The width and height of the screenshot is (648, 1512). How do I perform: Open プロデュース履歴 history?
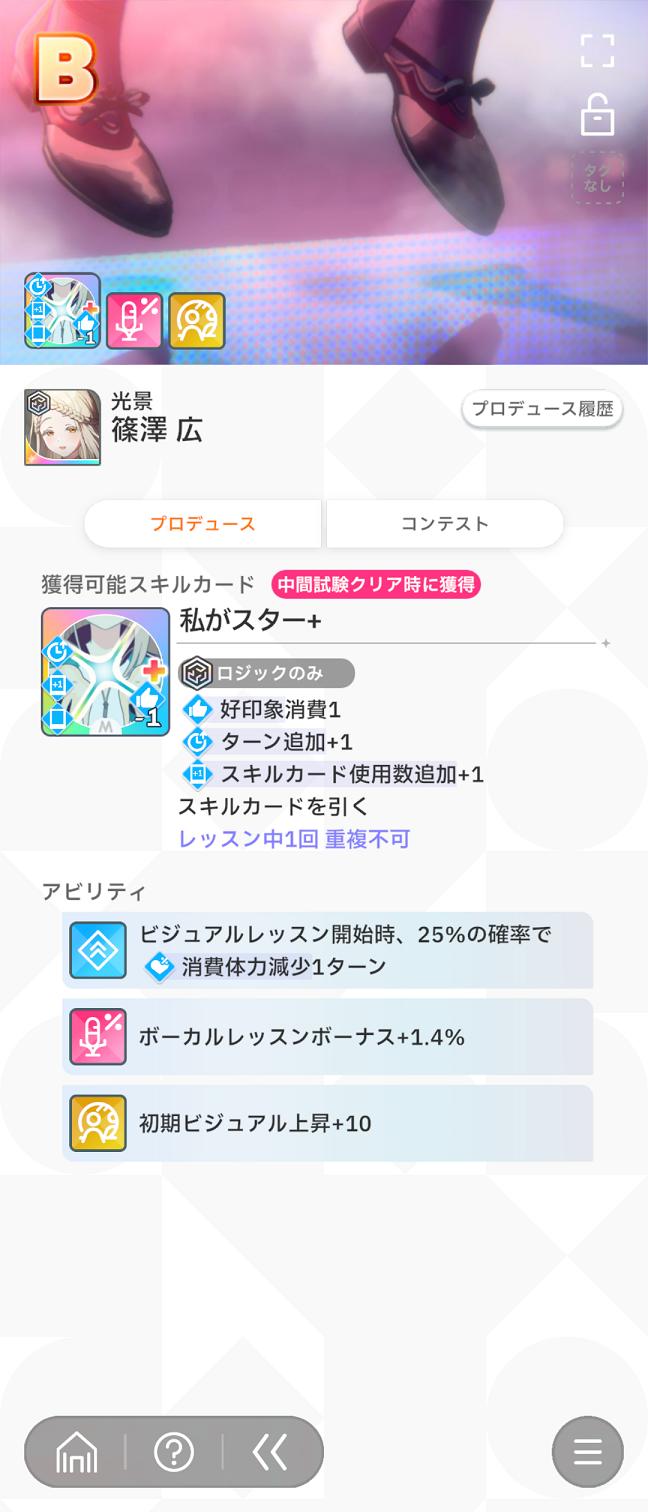[542, 409]
